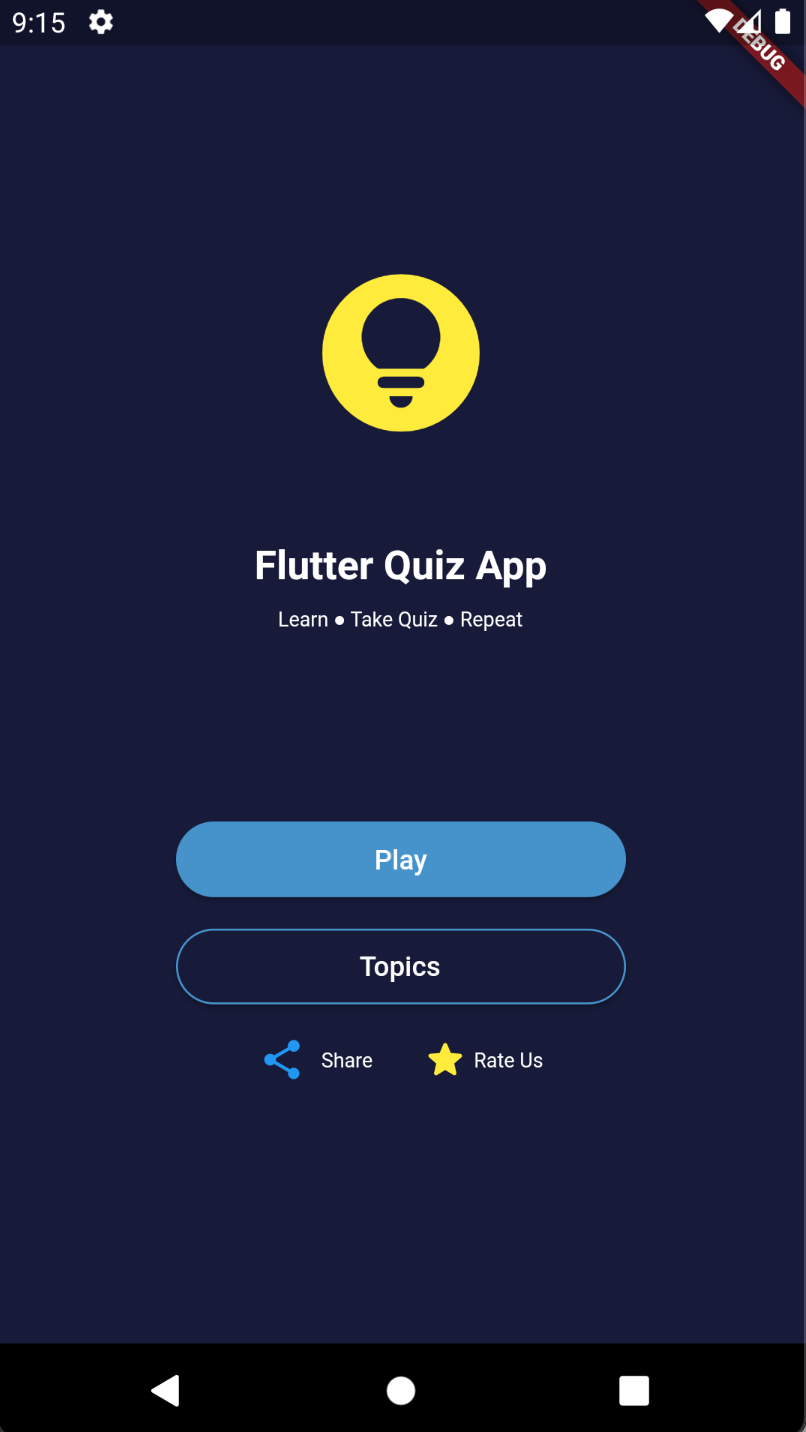
Task: Tap the battery indicator
Action: (783, 21)
